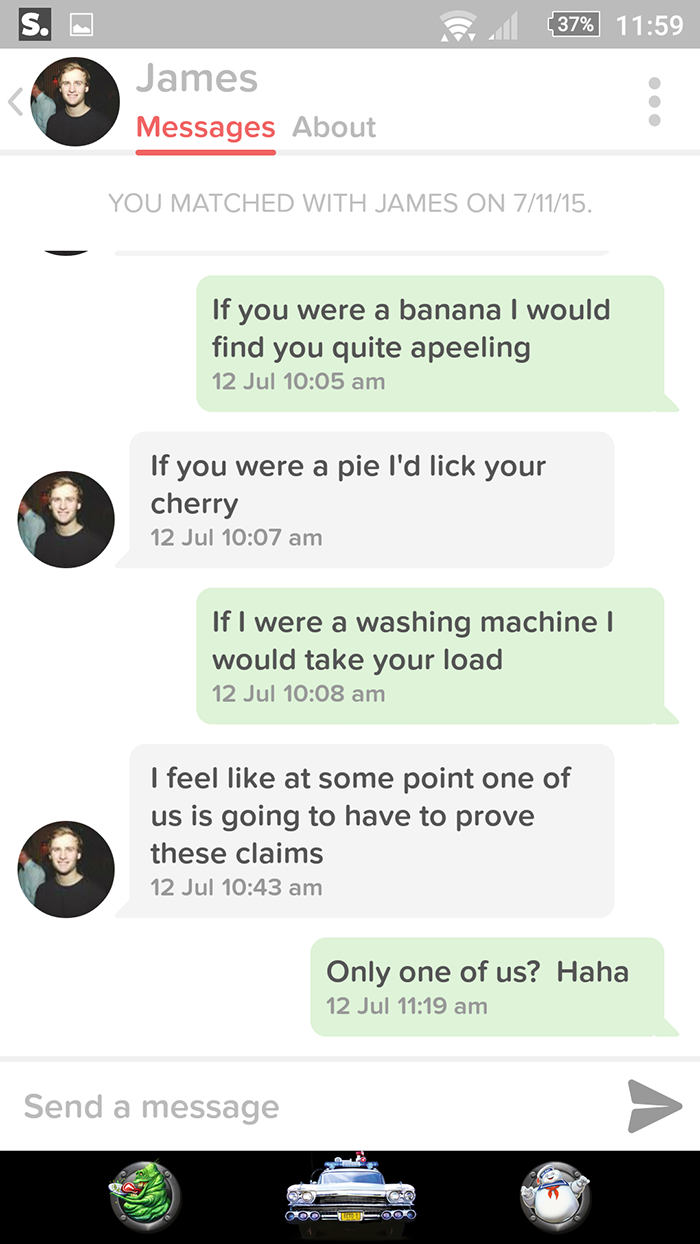Select the Messages tab
Screen dimensions: 700x1244
(205, 128)
